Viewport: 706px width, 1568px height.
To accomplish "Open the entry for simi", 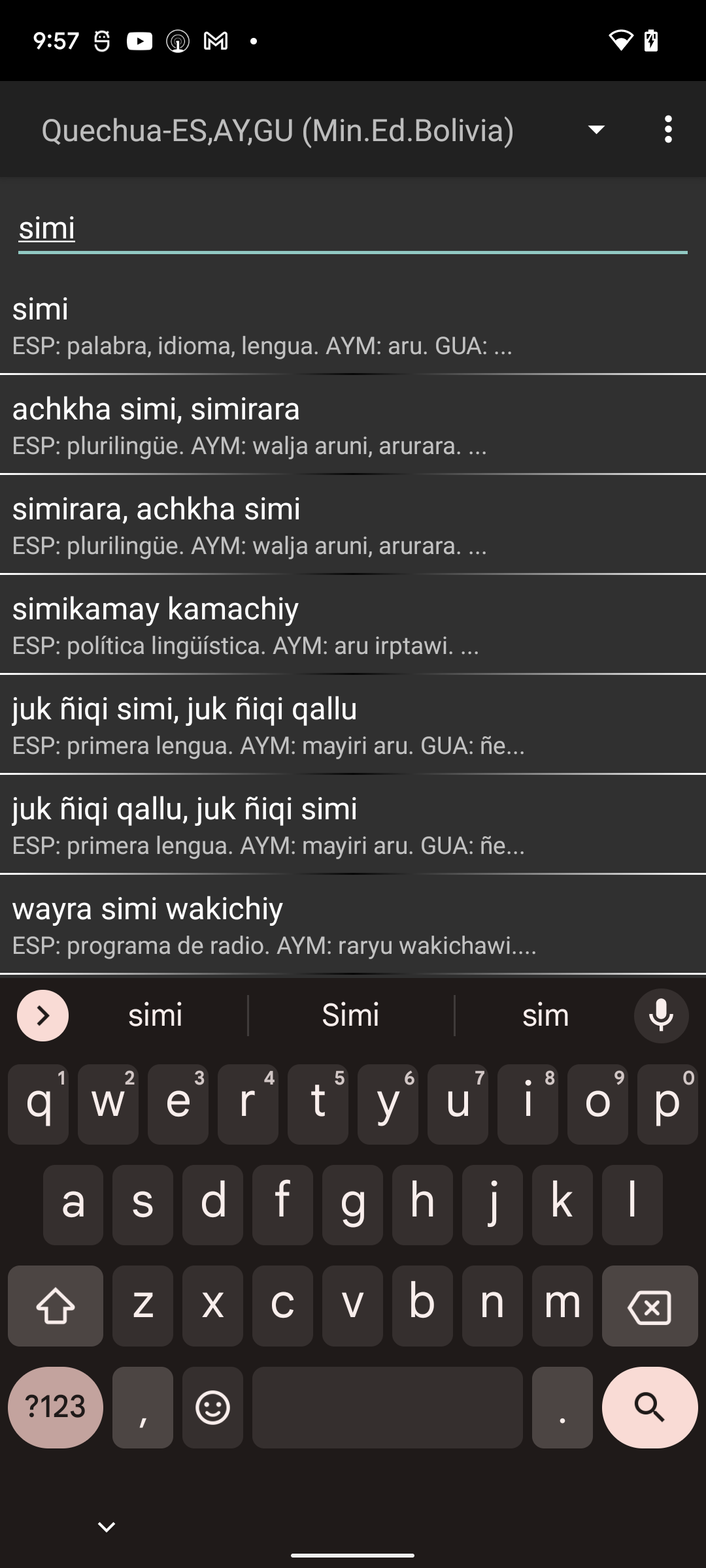I will tap(353, 325).
